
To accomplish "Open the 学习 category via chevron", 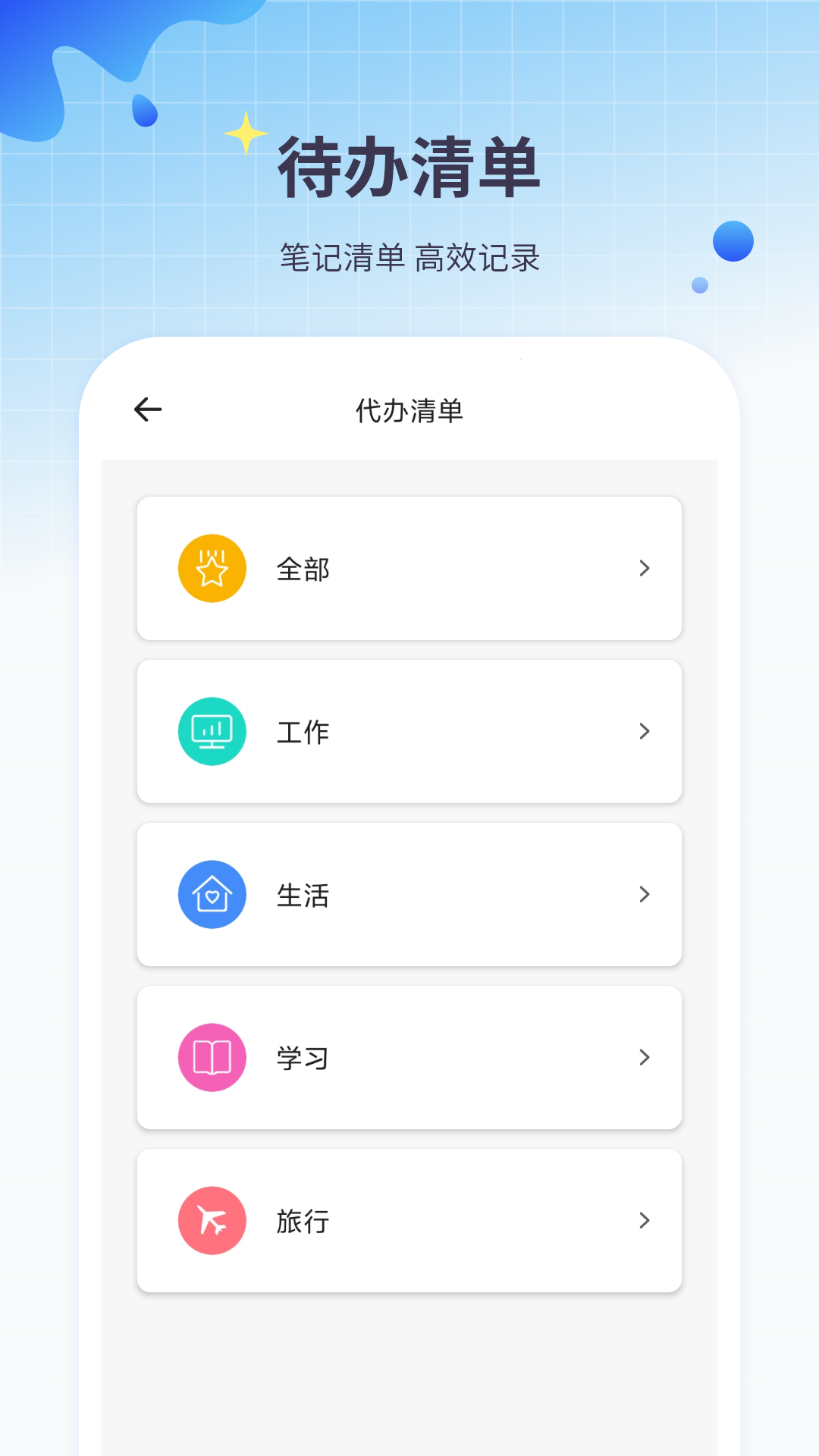I will 645,1057.
